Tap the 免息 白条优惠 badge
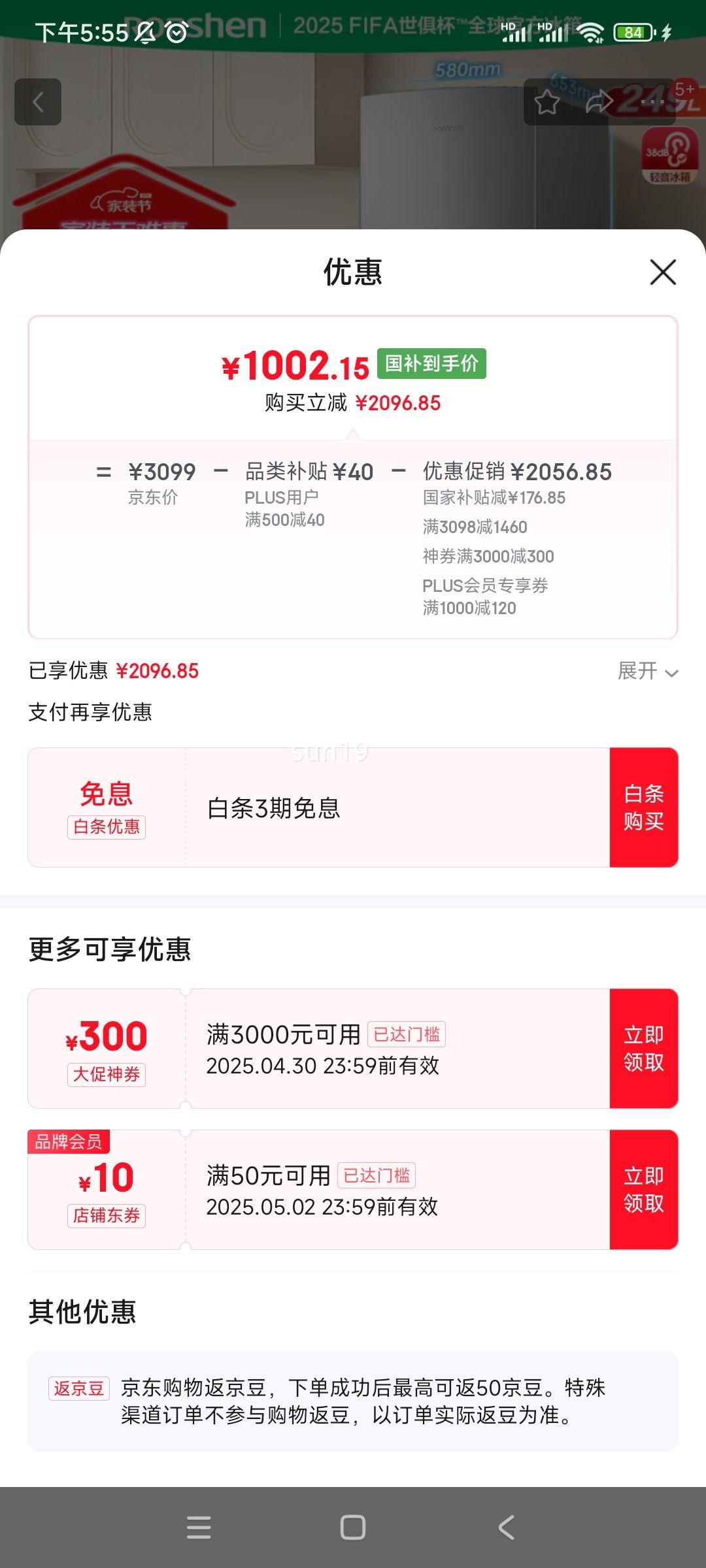Image resolution: width=706 pixels, height=1568 pixels. point(107,807)
